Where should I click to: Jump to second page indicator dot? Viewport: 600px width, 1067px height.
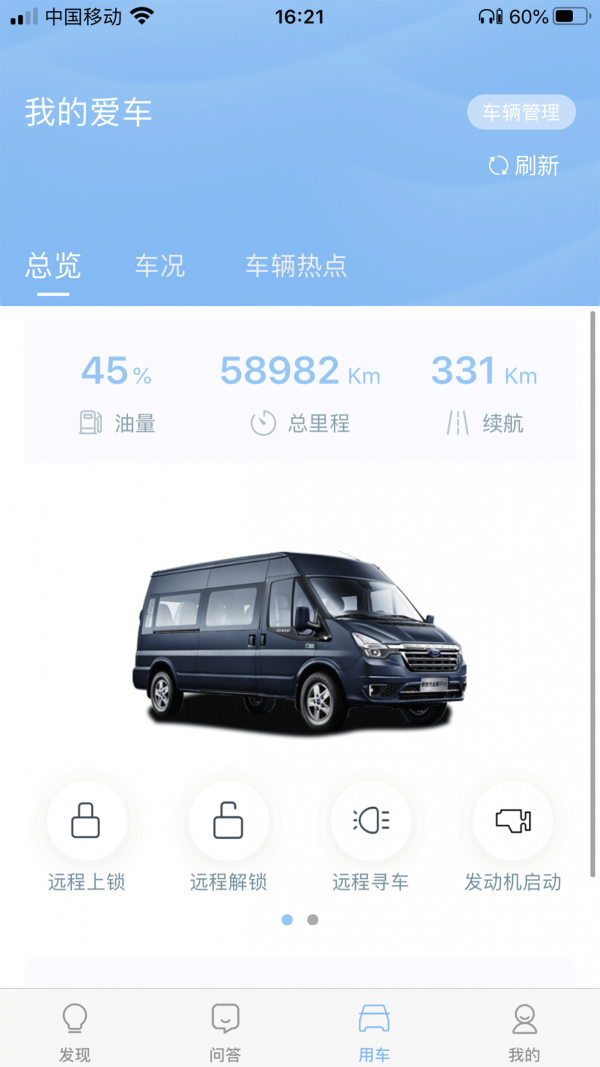point(313,920)
